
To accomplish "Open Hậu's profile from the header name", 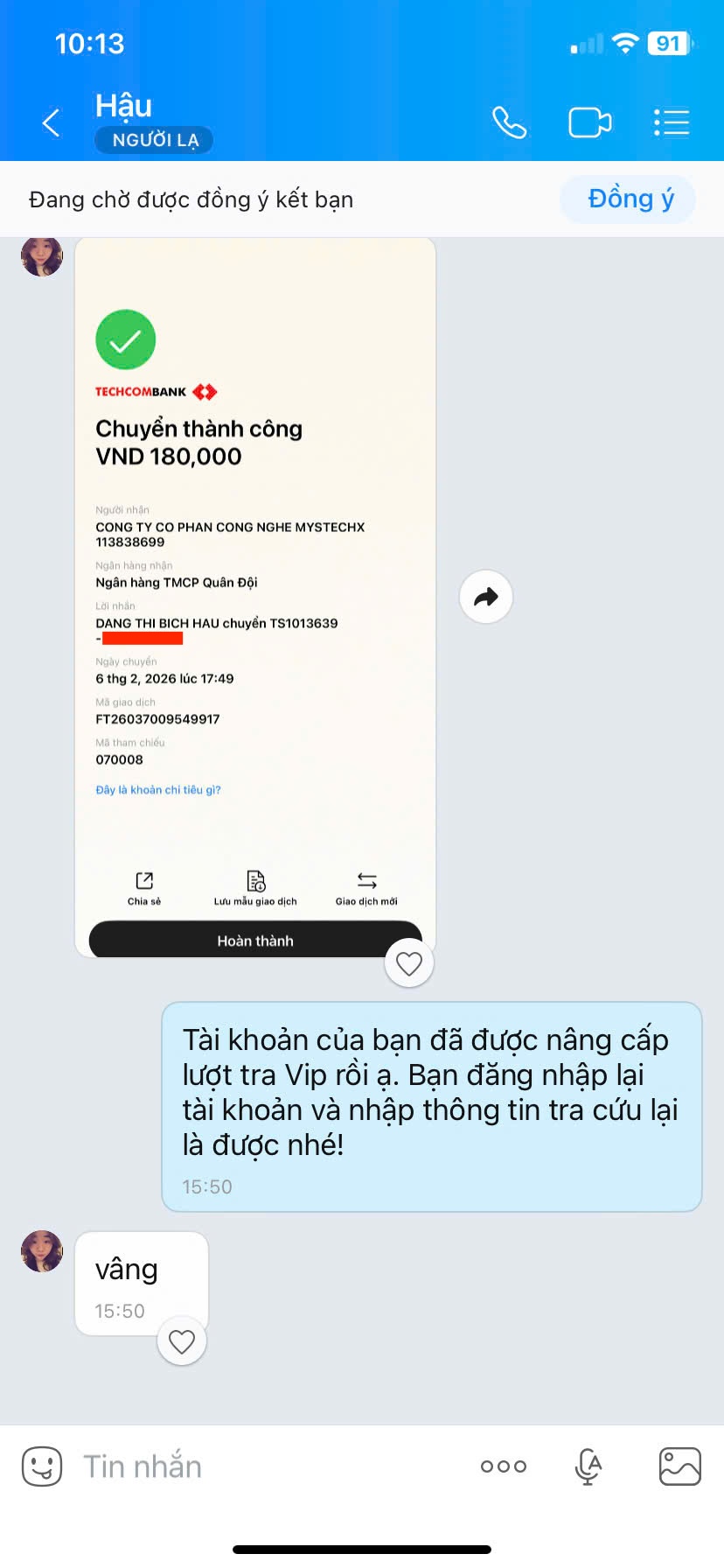I will [124, 107].
